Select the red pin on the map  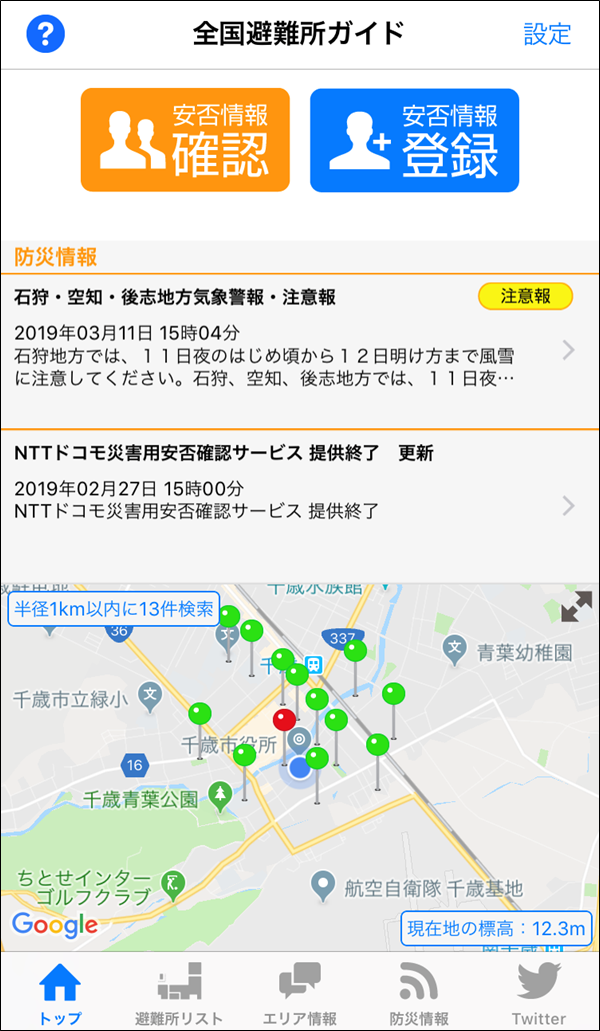[x=285, y=720]
